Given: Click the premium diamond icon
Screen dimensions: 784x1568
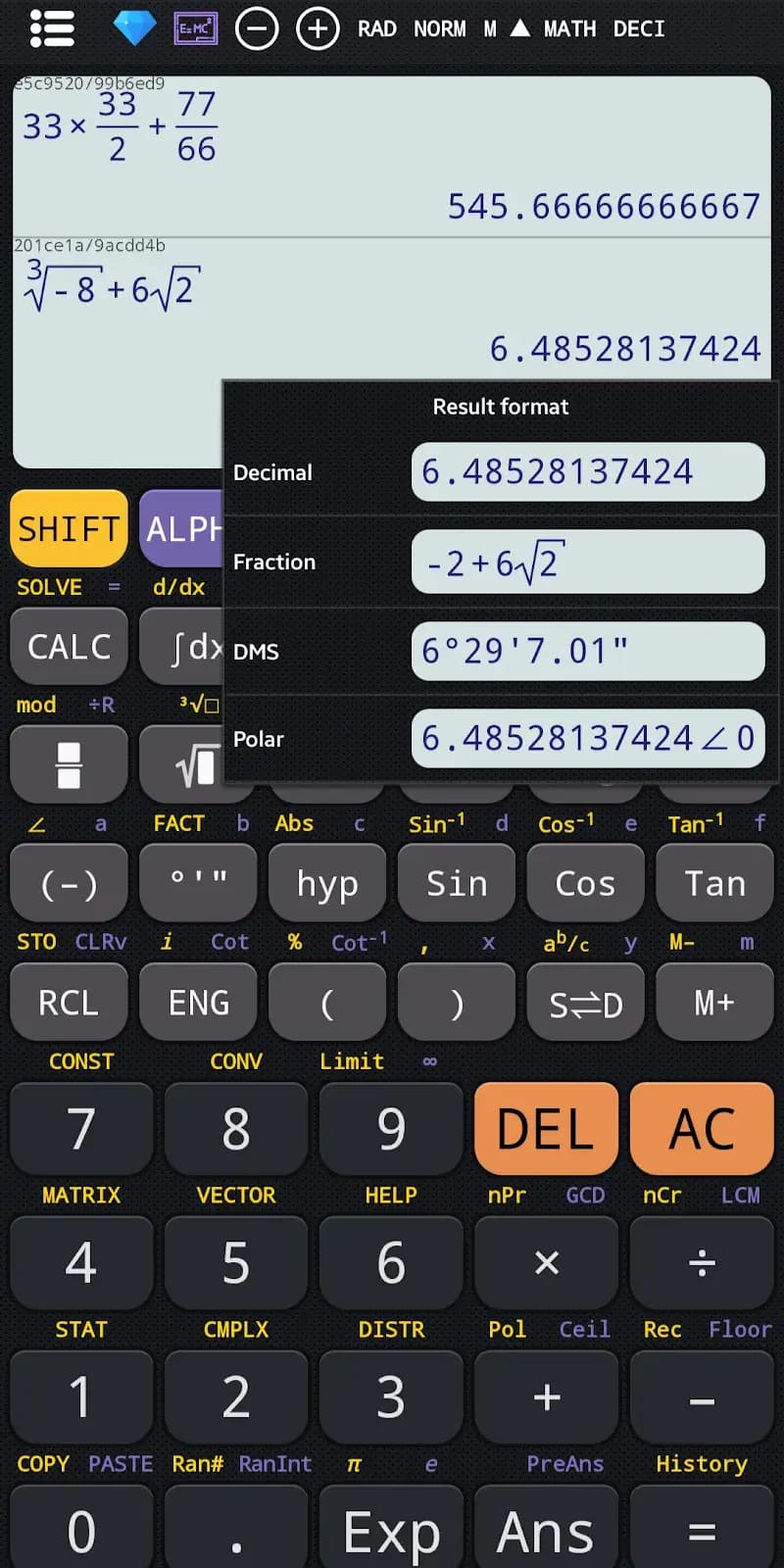Looking at the screenshot, I should tap(134, 28).
